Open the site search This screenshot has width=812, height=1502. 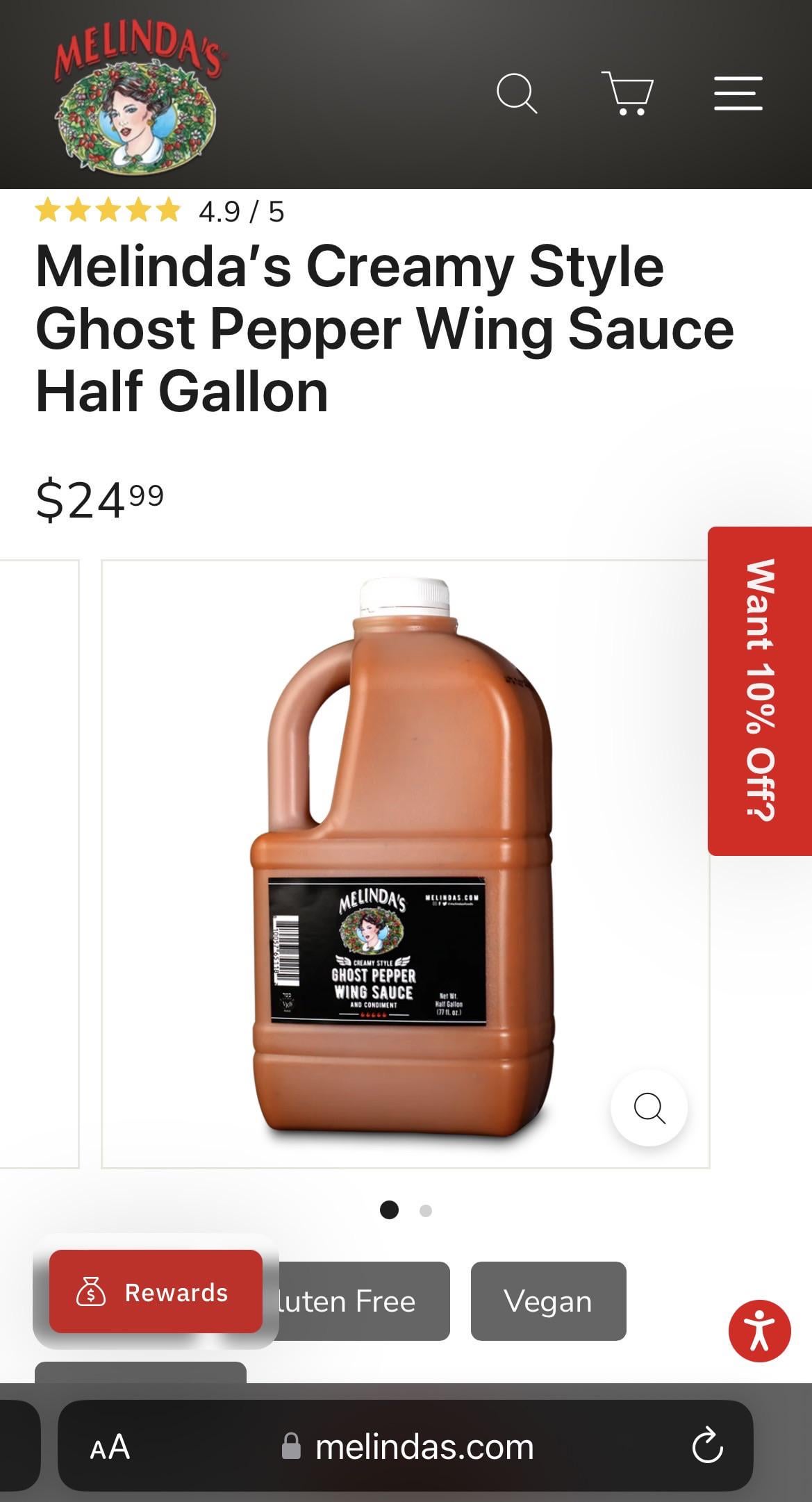[517, 94]
